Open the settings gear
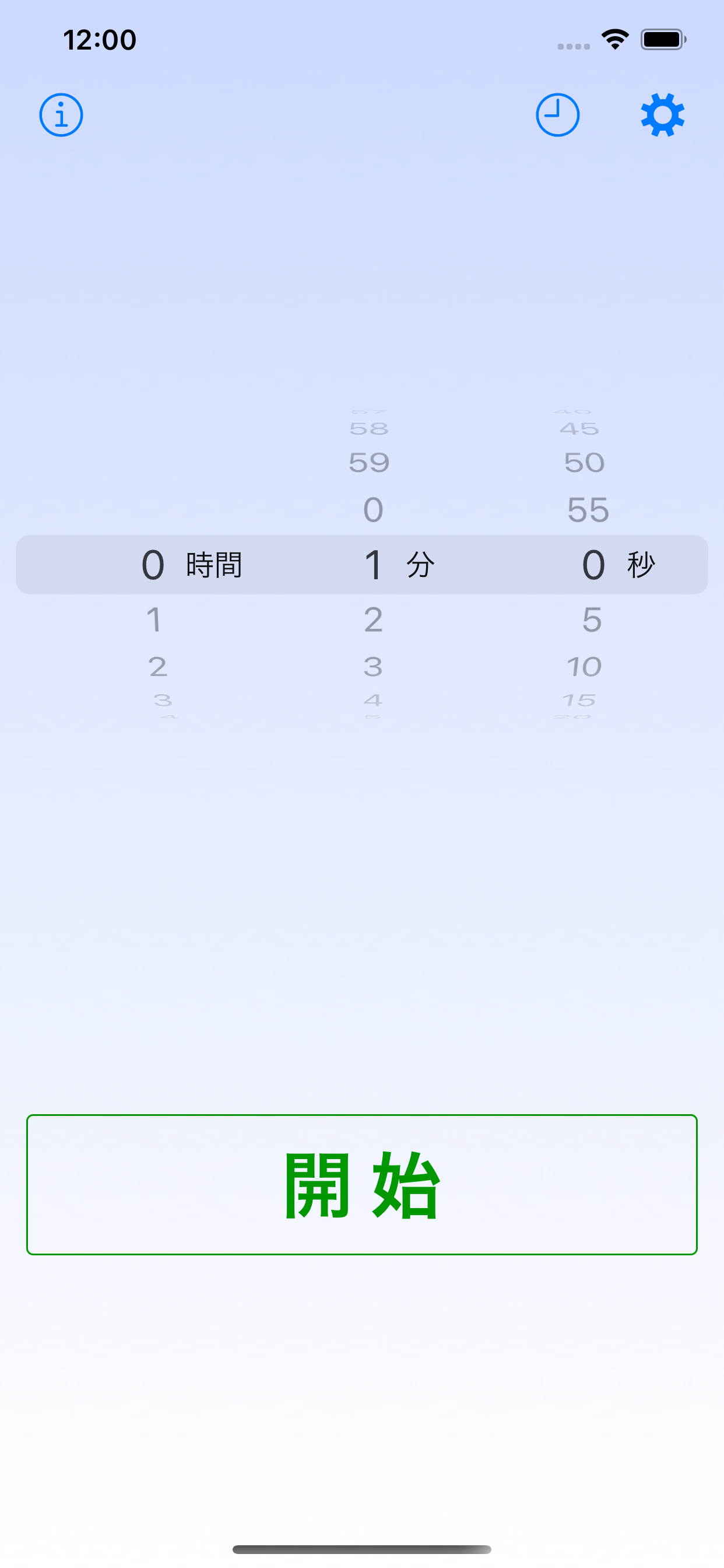The image size is (724, 1568). click(x=663, y=114)
